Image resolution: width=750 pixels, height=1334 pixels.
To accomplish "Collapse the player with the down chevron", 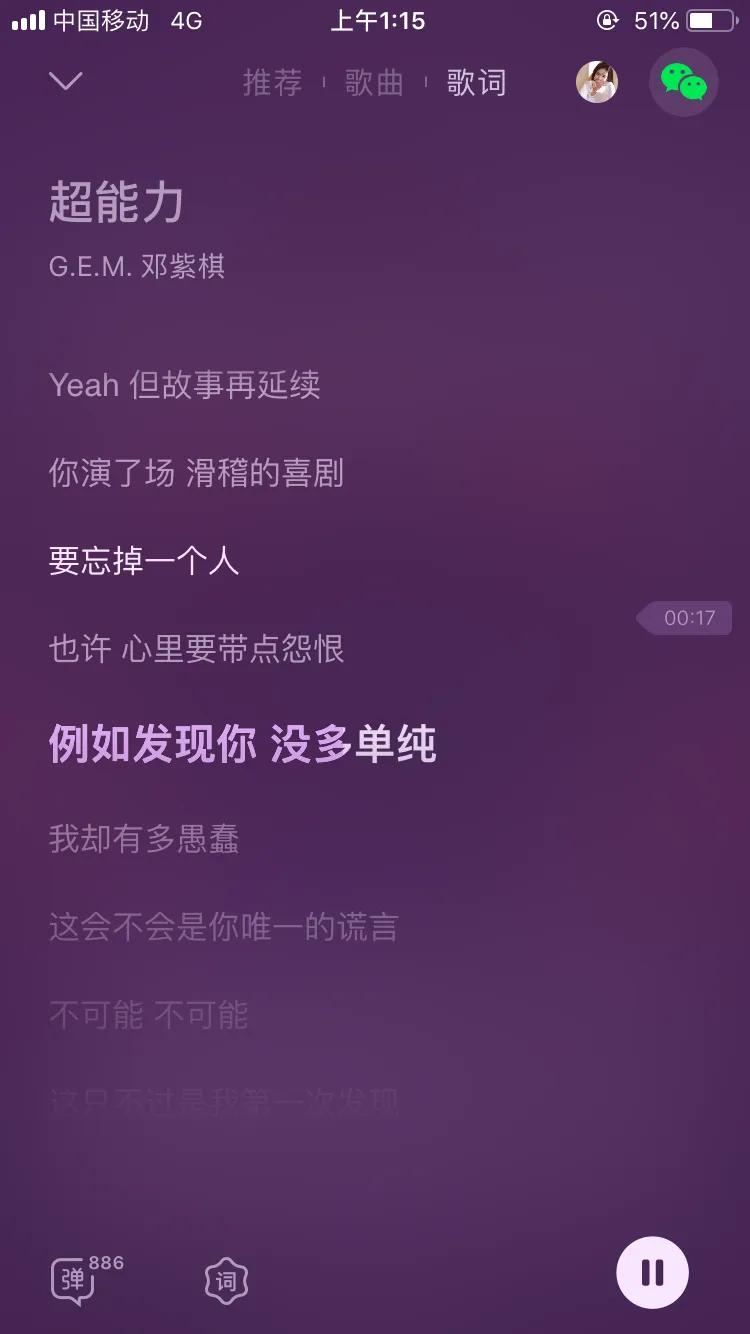I will pyautogui.click(x=64, y=81).
